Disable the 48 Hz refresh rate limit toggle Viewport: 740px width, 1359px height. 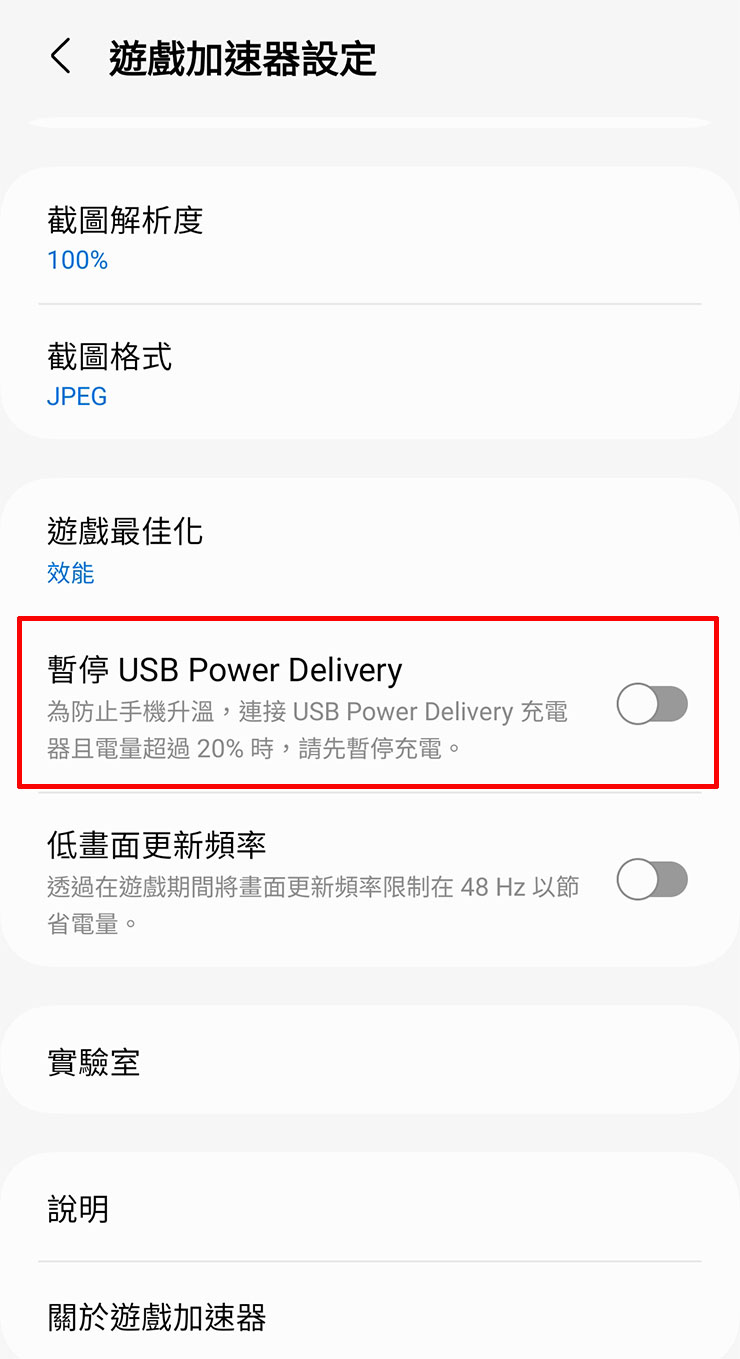(651, 880)
